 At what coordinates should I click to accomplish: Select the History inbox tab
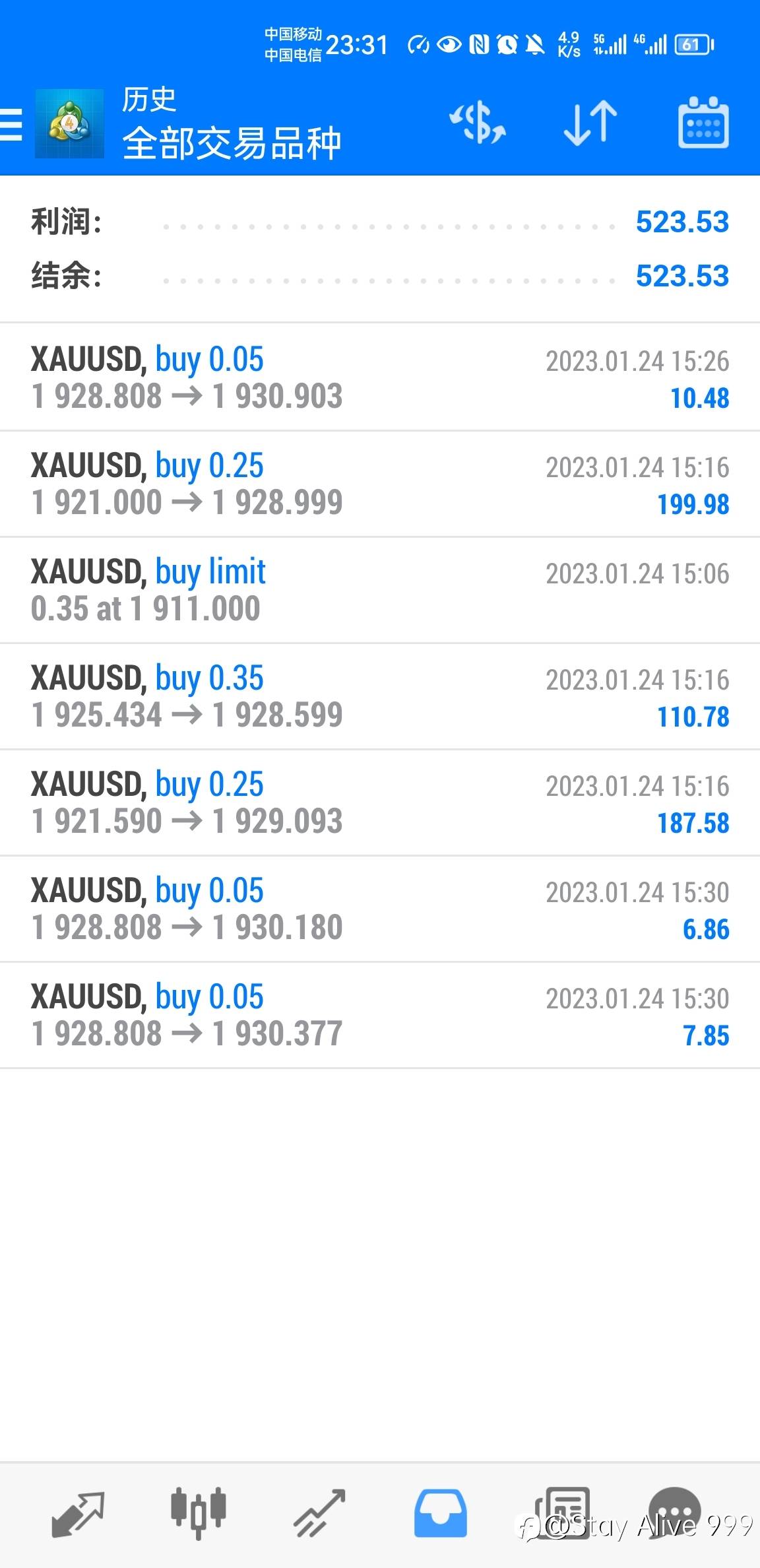coord(440,1514)
